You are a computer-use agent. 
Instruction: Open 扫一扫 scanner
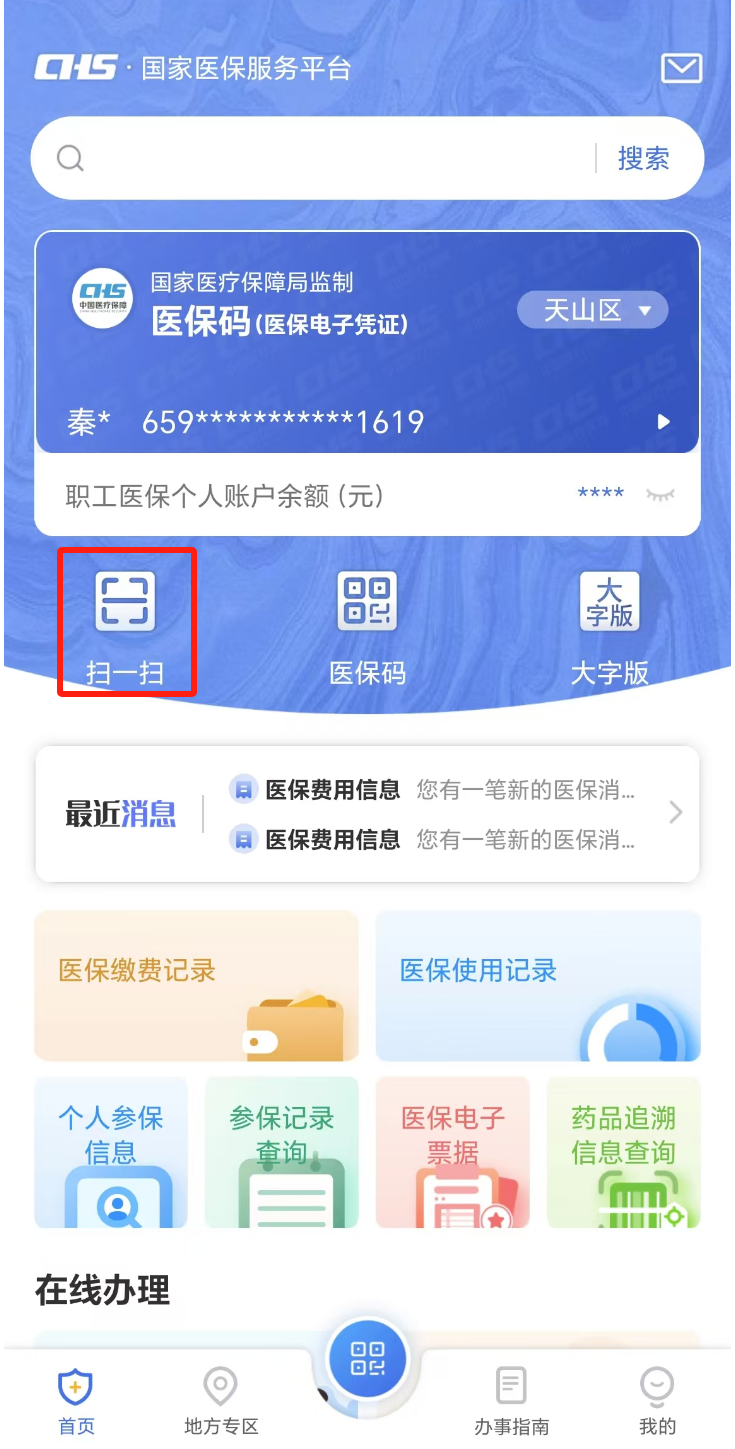(125, 622)
